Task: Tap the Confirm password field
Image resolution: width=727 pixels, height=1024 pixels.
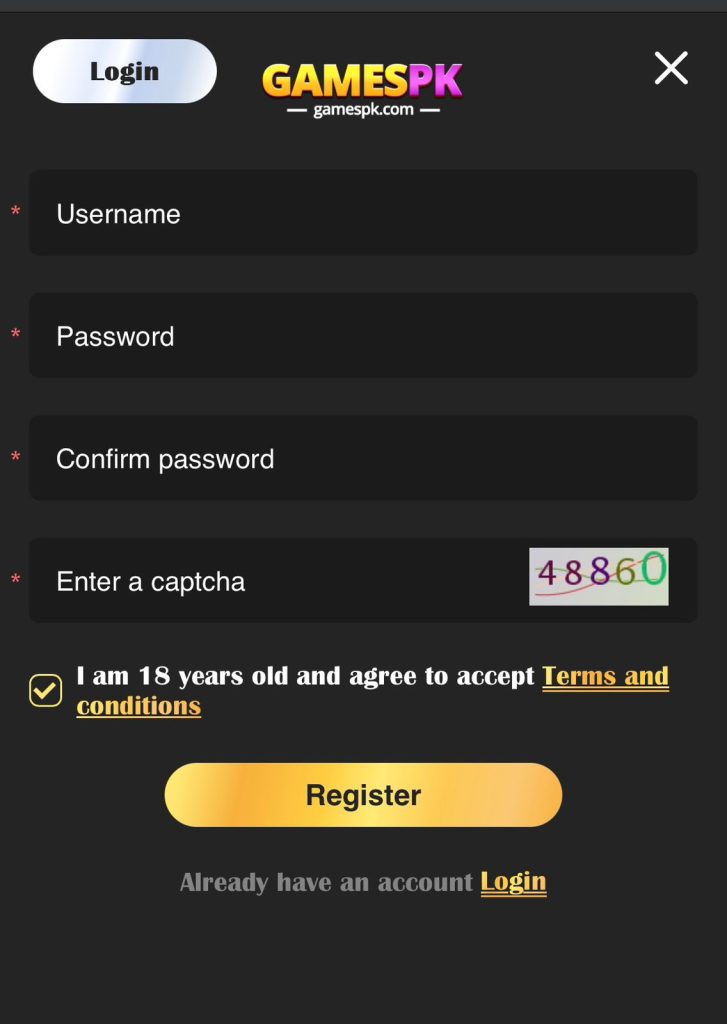Action: point(363,459)
